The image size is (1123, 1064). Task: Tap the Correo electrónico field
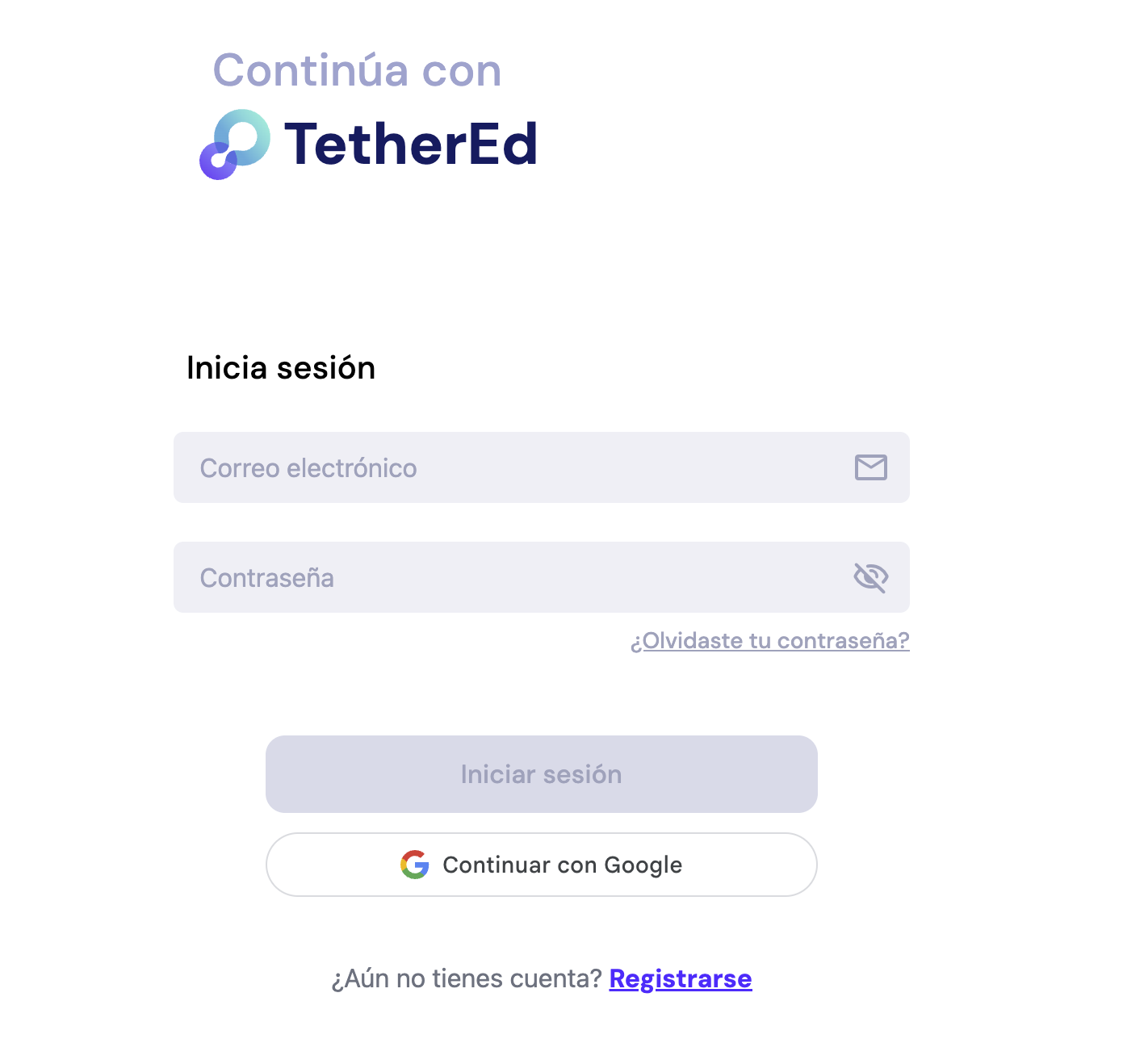tap(517, 467)
